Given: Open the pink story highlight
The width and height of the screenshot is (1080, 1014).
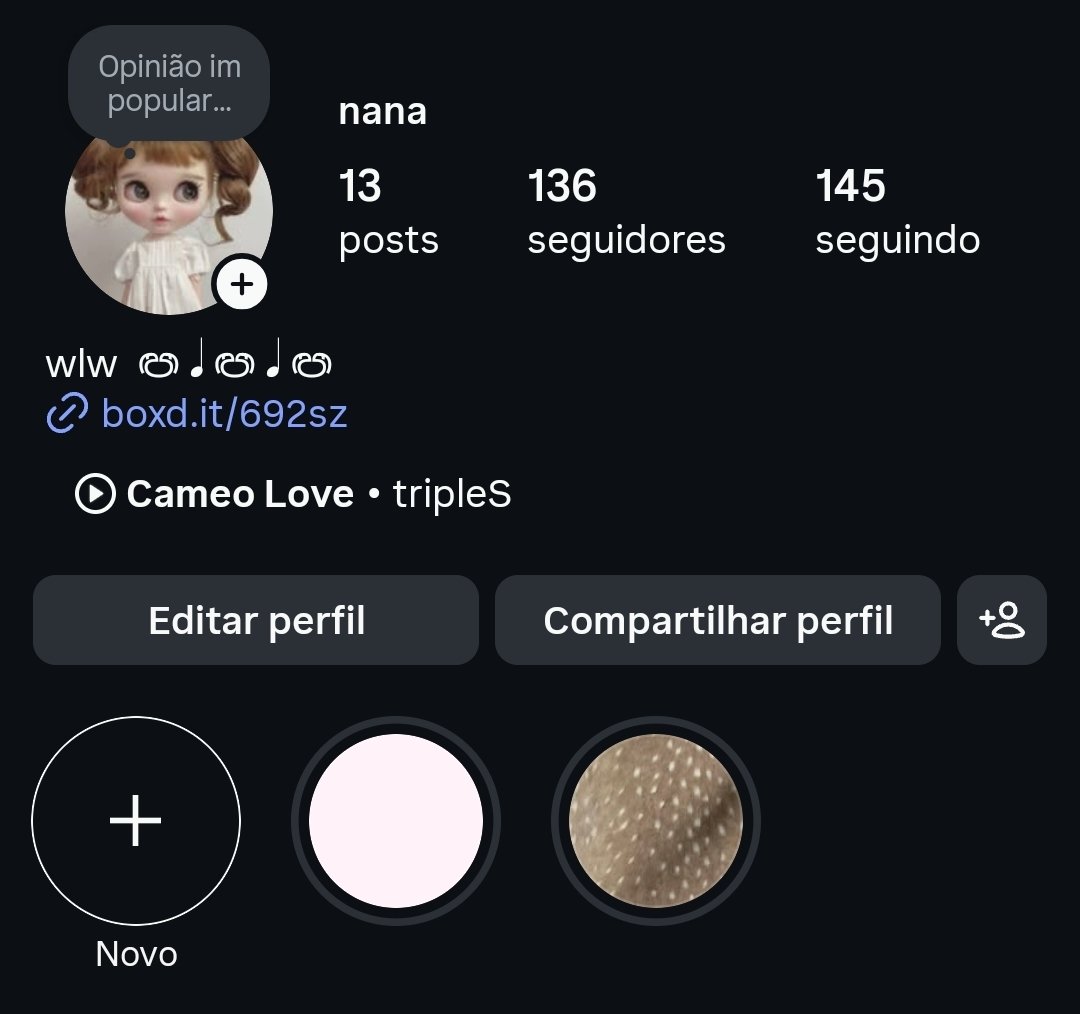Looking at the screenshot, I should [x=396, y=821].
